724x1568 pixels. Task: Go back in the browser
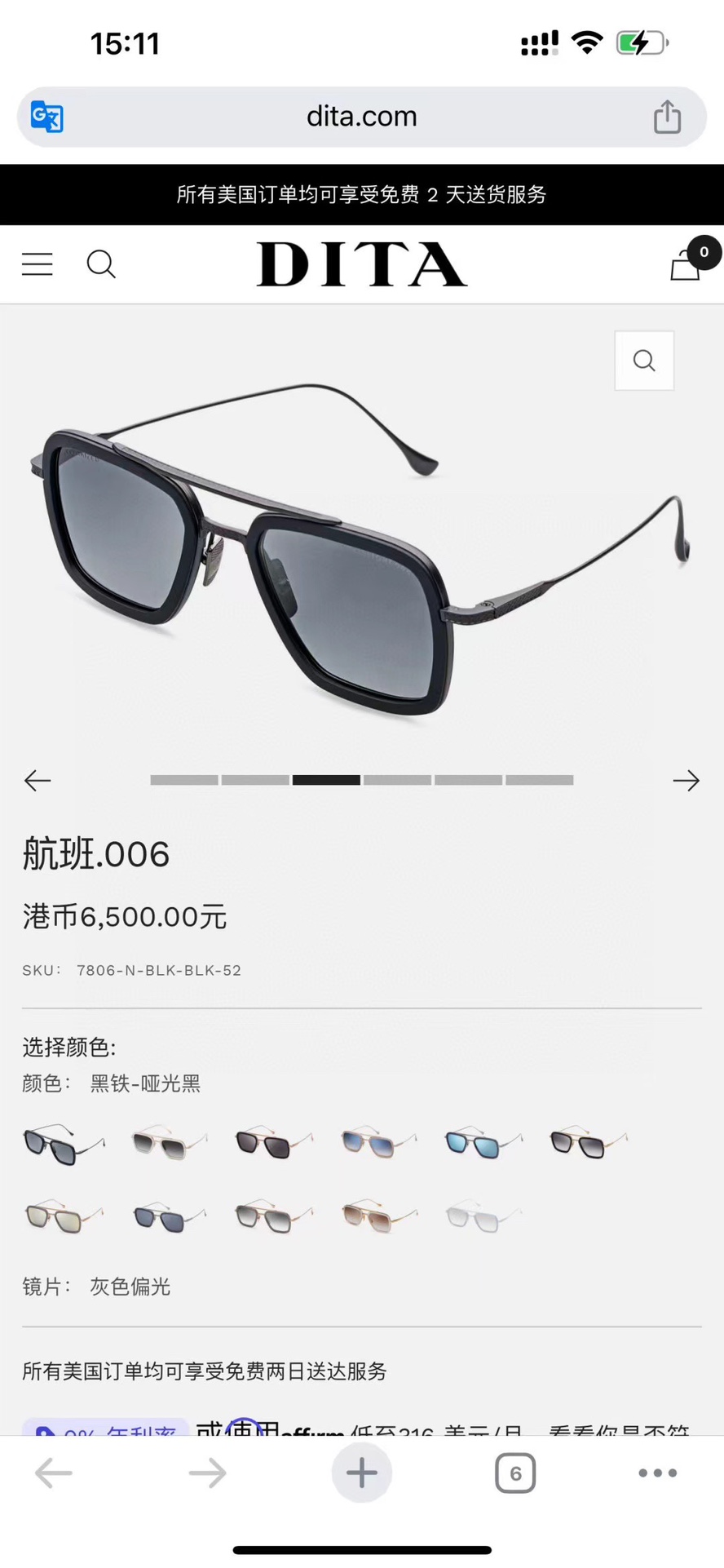pos(54,1473)
